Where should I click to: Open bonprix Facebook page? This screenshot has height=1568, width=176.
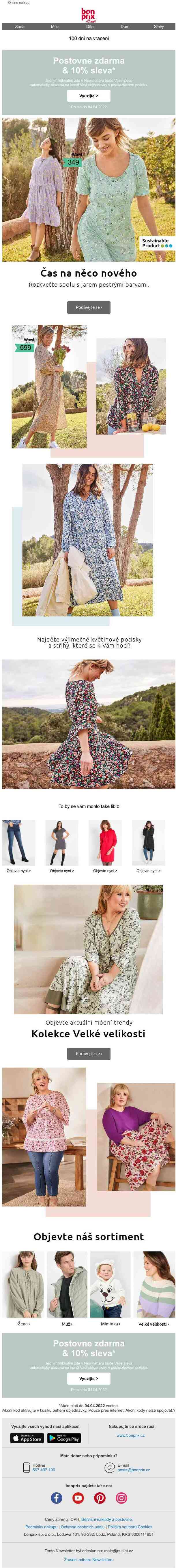pos(56,1497)
